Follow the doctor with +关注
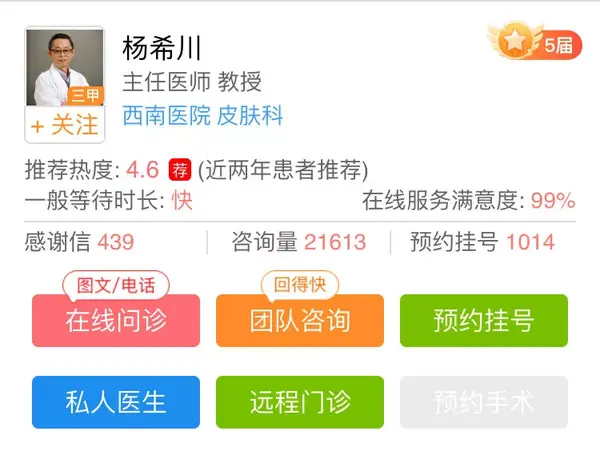Screen dimensions: 600x455 point(64,126)
